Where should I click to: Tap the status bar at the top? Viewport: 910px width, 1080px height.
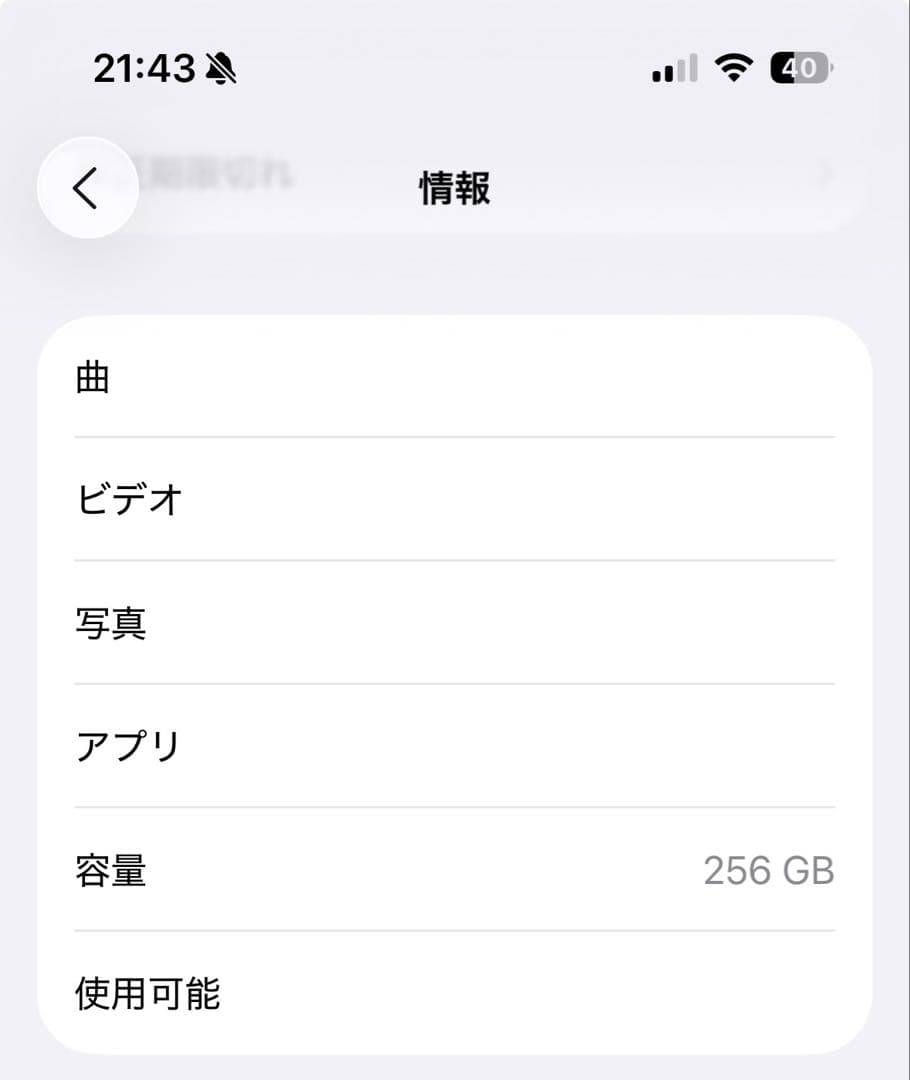[455, 68]
